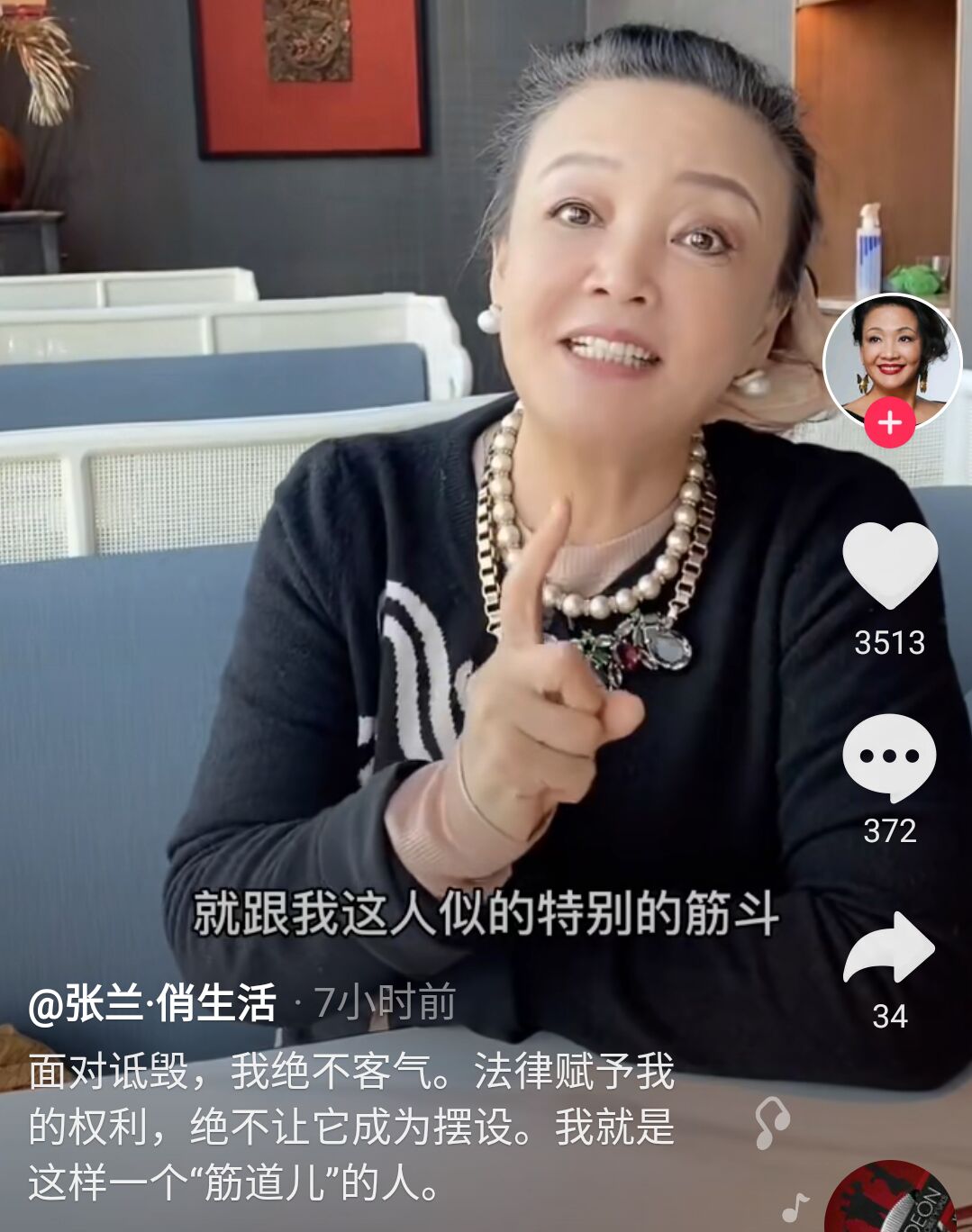Share this video using the arrow
The height and width of the screenshot is (1232, 972).
889,948
